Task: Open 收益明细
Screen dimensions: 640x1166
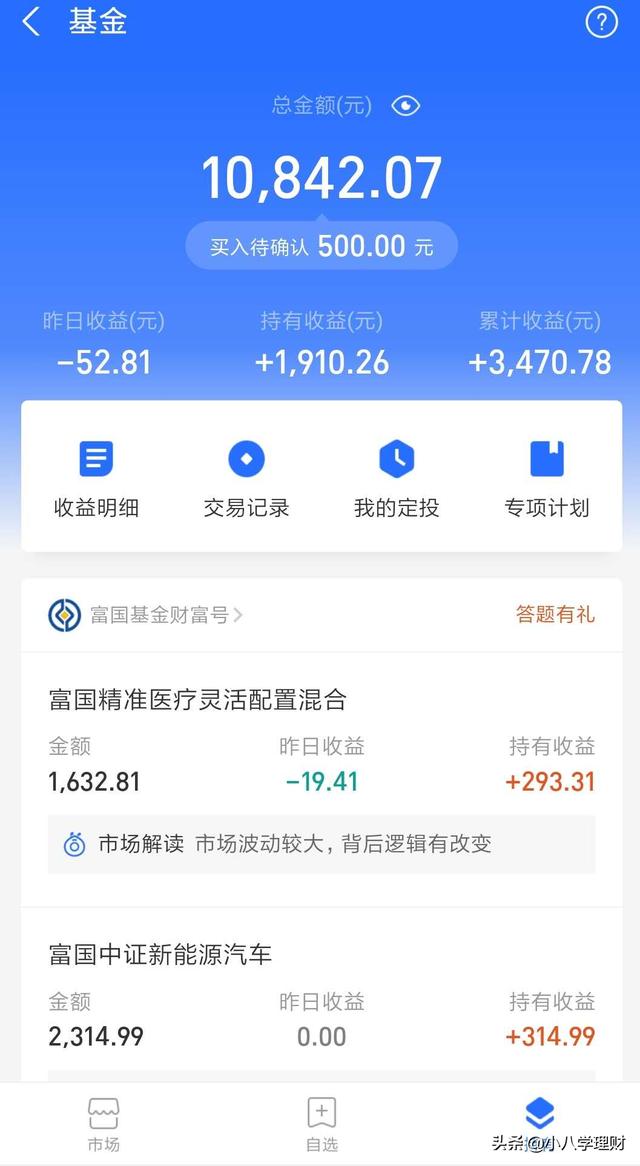Action: pyautogui.click(x=97, y=478)
